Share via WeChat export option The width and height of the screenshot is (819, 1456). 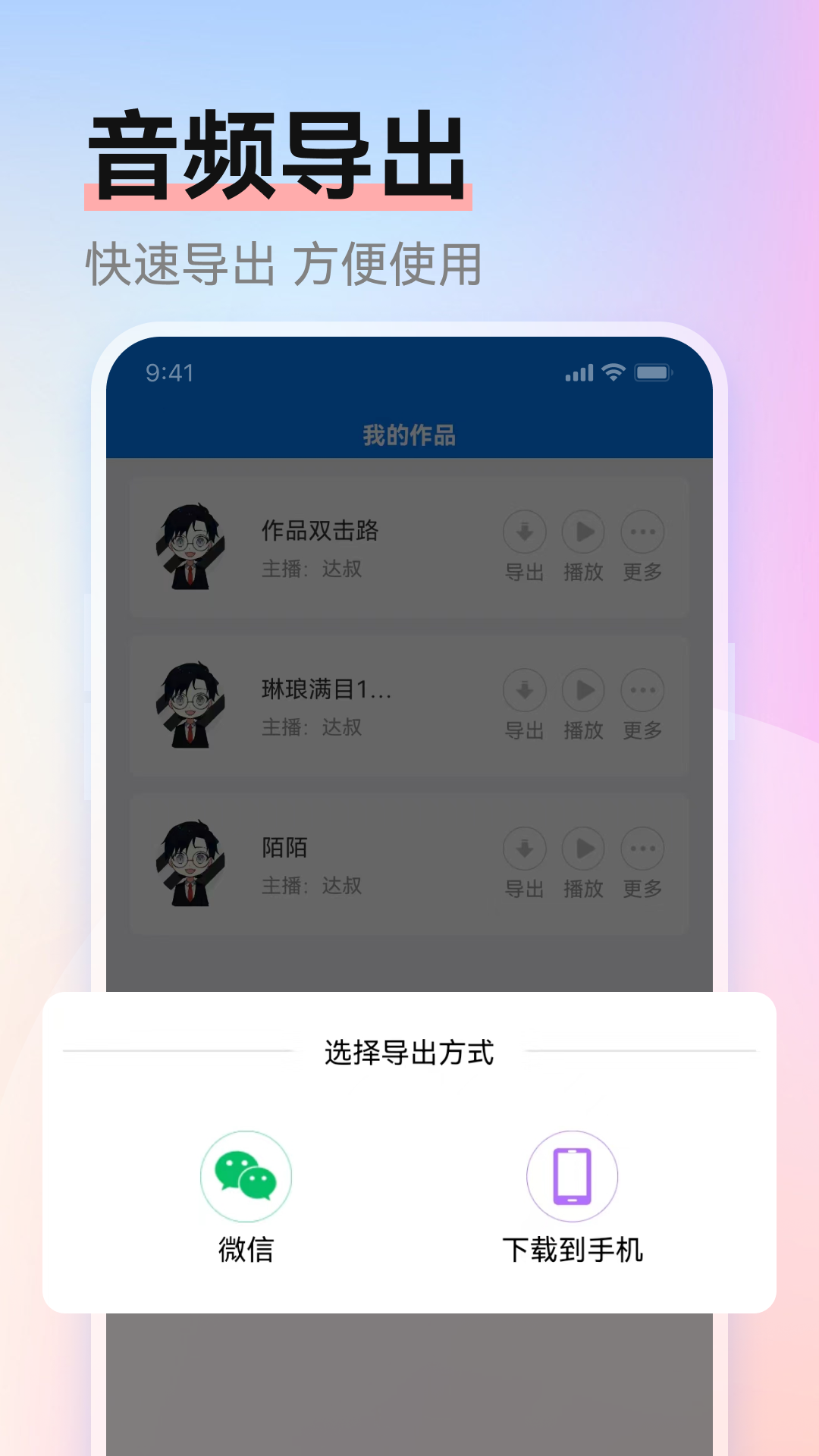(245, 1176)
